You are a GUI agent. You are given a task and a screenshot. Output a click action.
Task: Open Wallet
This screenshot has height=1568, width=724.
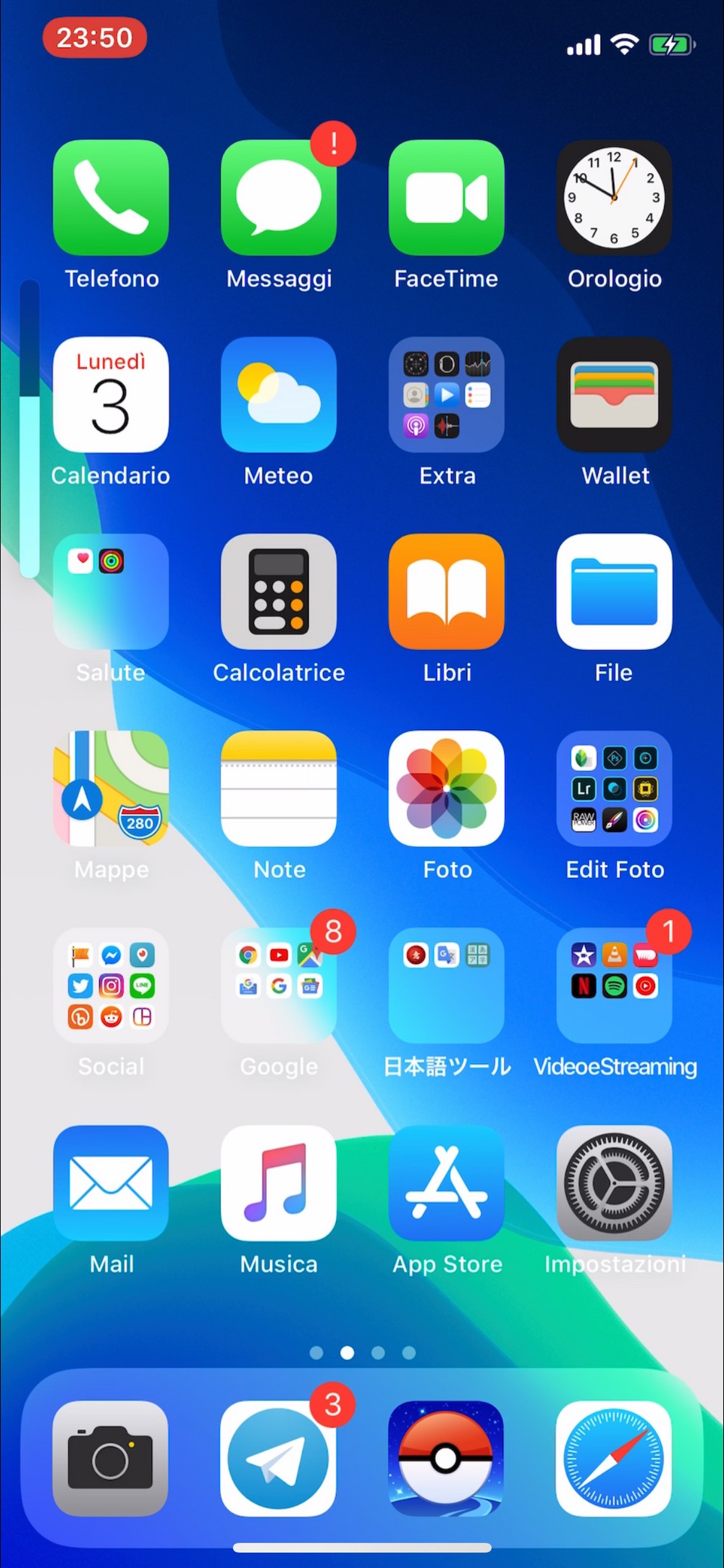tap(614, 395)
